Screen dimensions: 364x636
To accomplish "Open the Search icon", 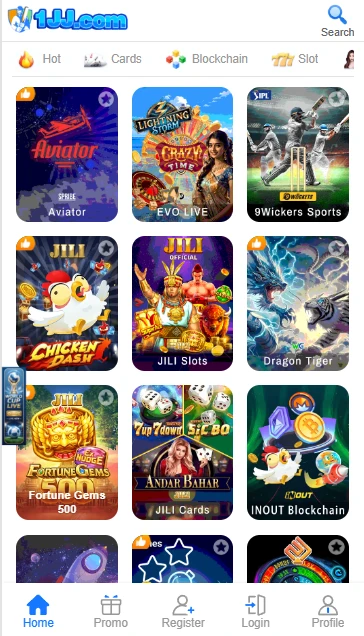I will [x=337, y=21].
